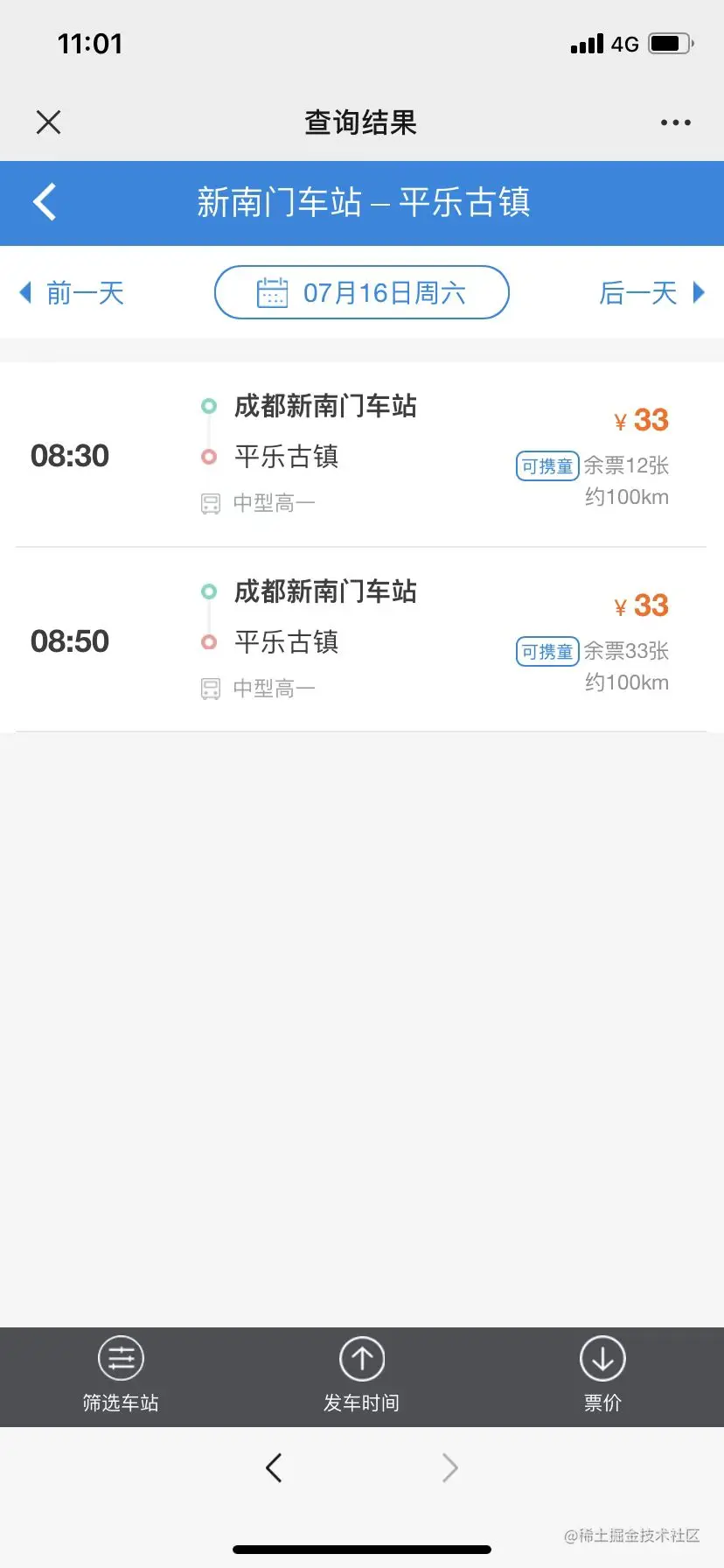Sort results by 发车时间
This screenshot has height=1568, width=724.
pos(361,1375)
